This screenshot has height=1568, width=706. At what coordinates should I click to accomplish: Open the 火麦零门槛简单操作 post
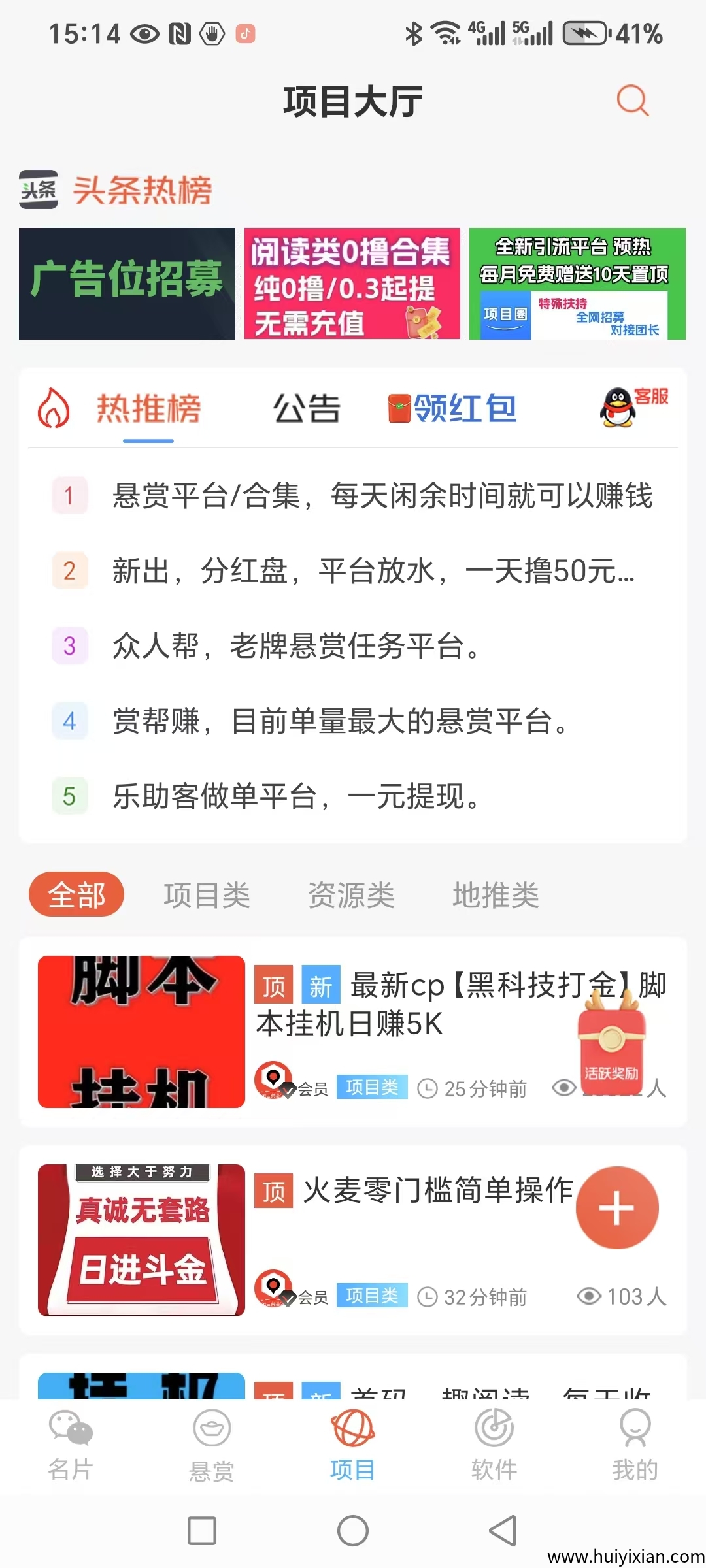418,1190
